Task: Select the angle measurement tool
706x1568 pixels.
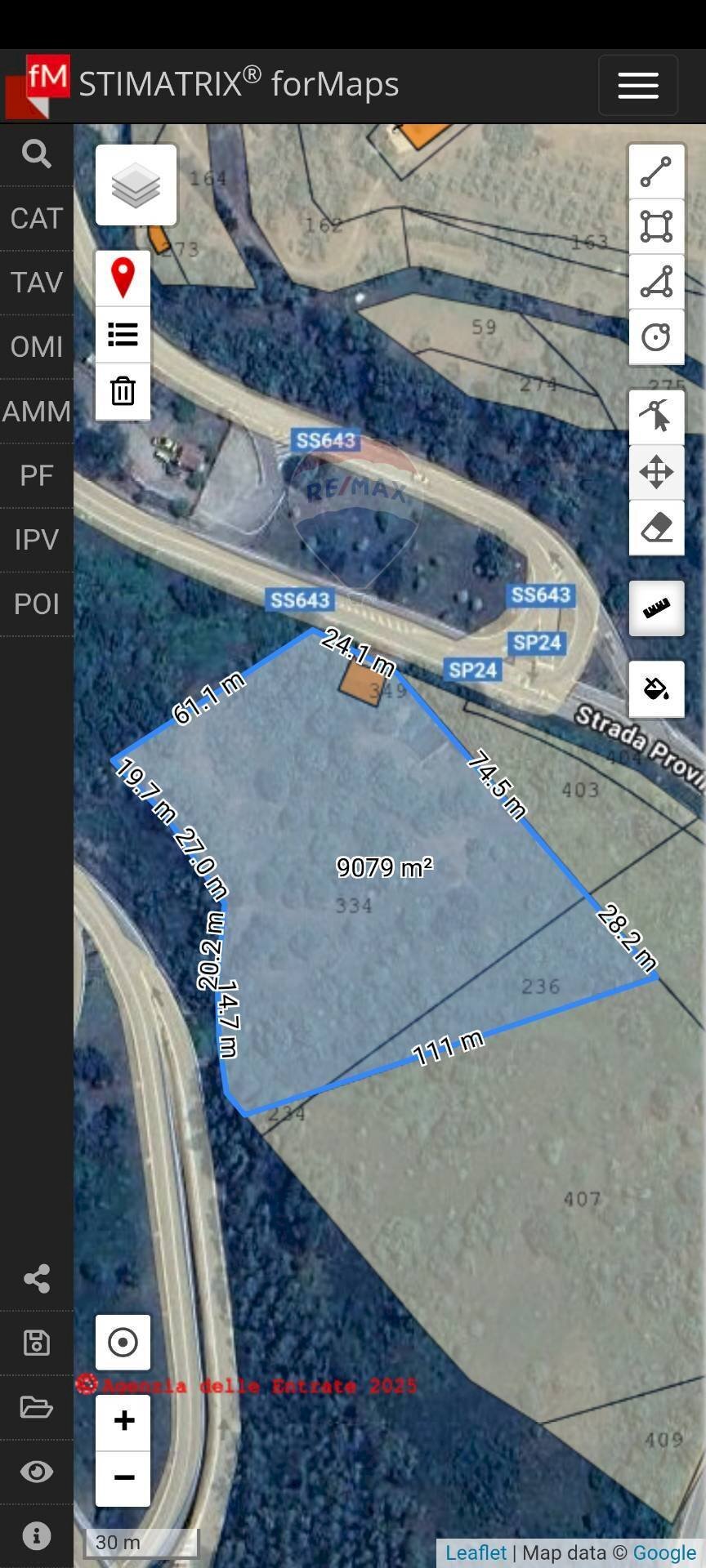Action: click(656, 281)
